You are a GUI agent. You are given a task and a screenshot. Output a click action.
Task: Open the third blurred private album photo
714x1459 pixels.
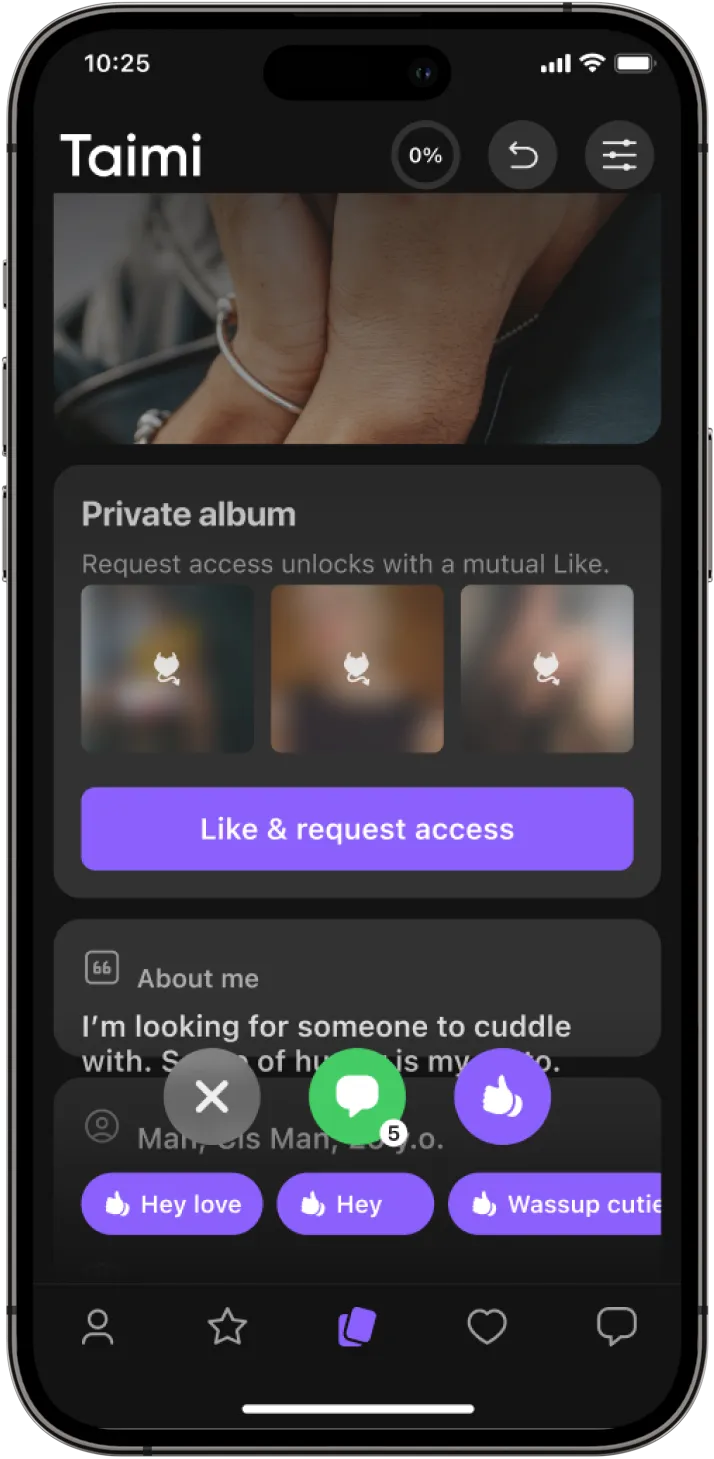point(547,668)
